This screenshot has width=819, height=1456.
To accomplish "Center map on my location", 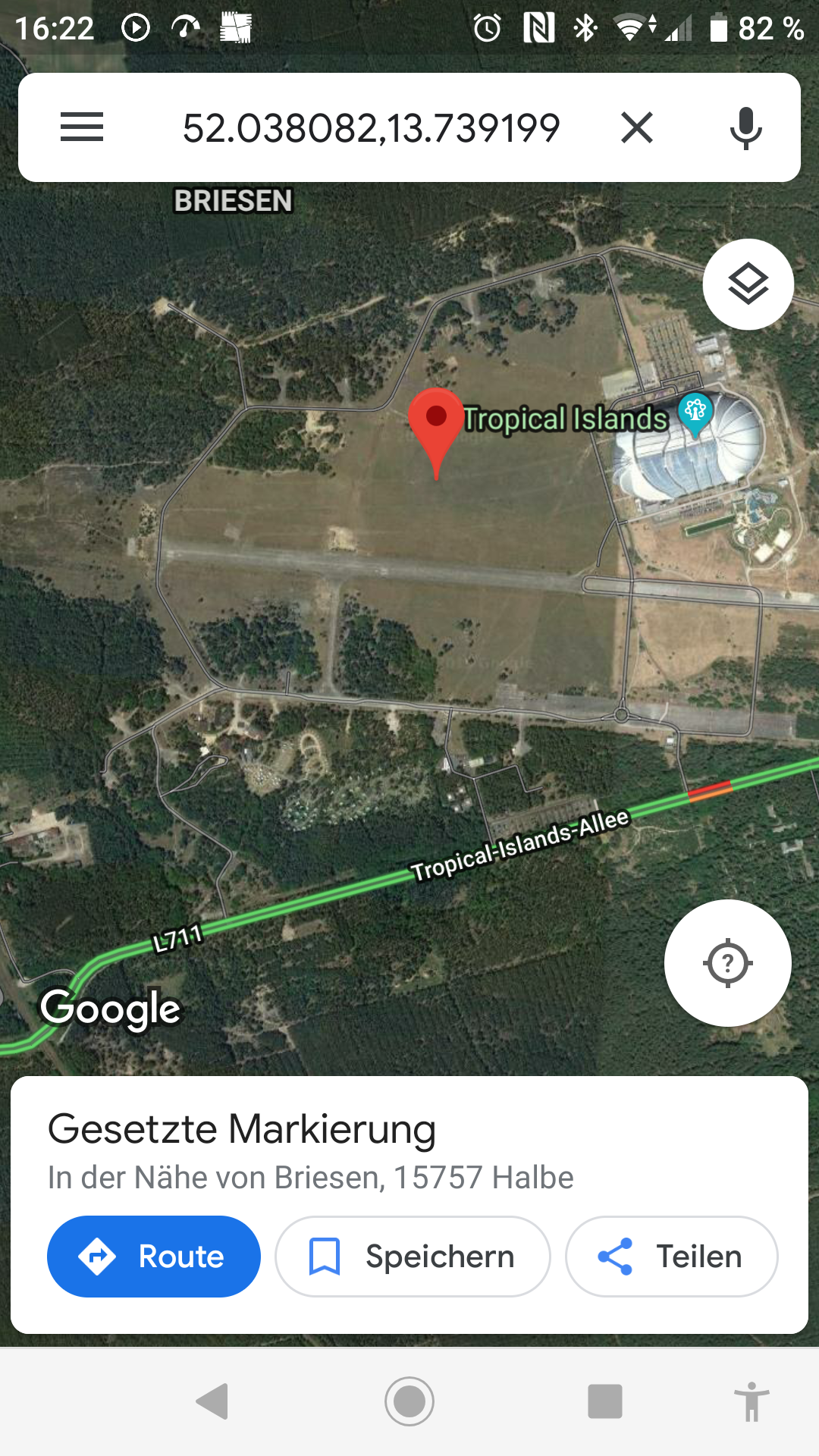I will (727, 963).
